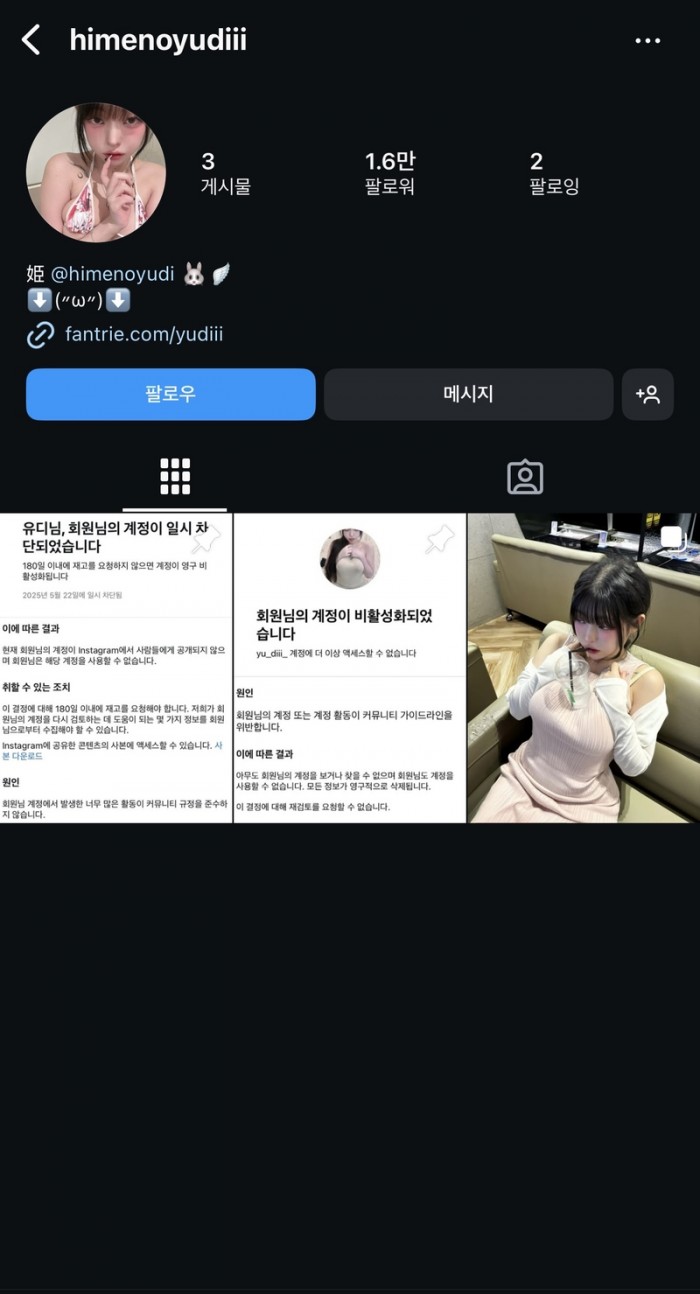Show suggested accounts with add-person icon
Screen dimensions: 700x1294
pos(648,394)
